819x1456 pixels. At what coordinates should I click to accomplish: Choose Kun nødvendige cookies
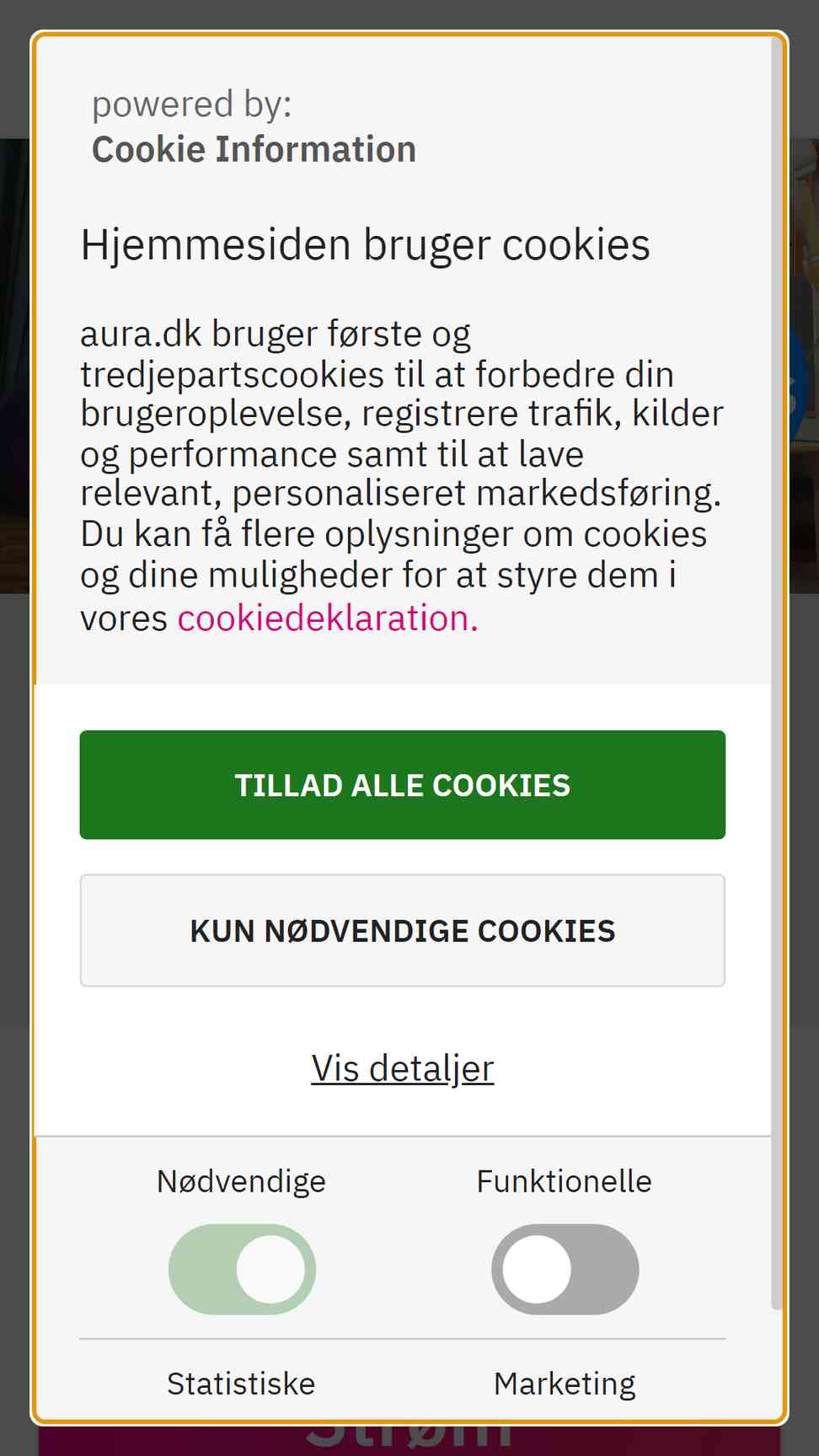[403, 930]
